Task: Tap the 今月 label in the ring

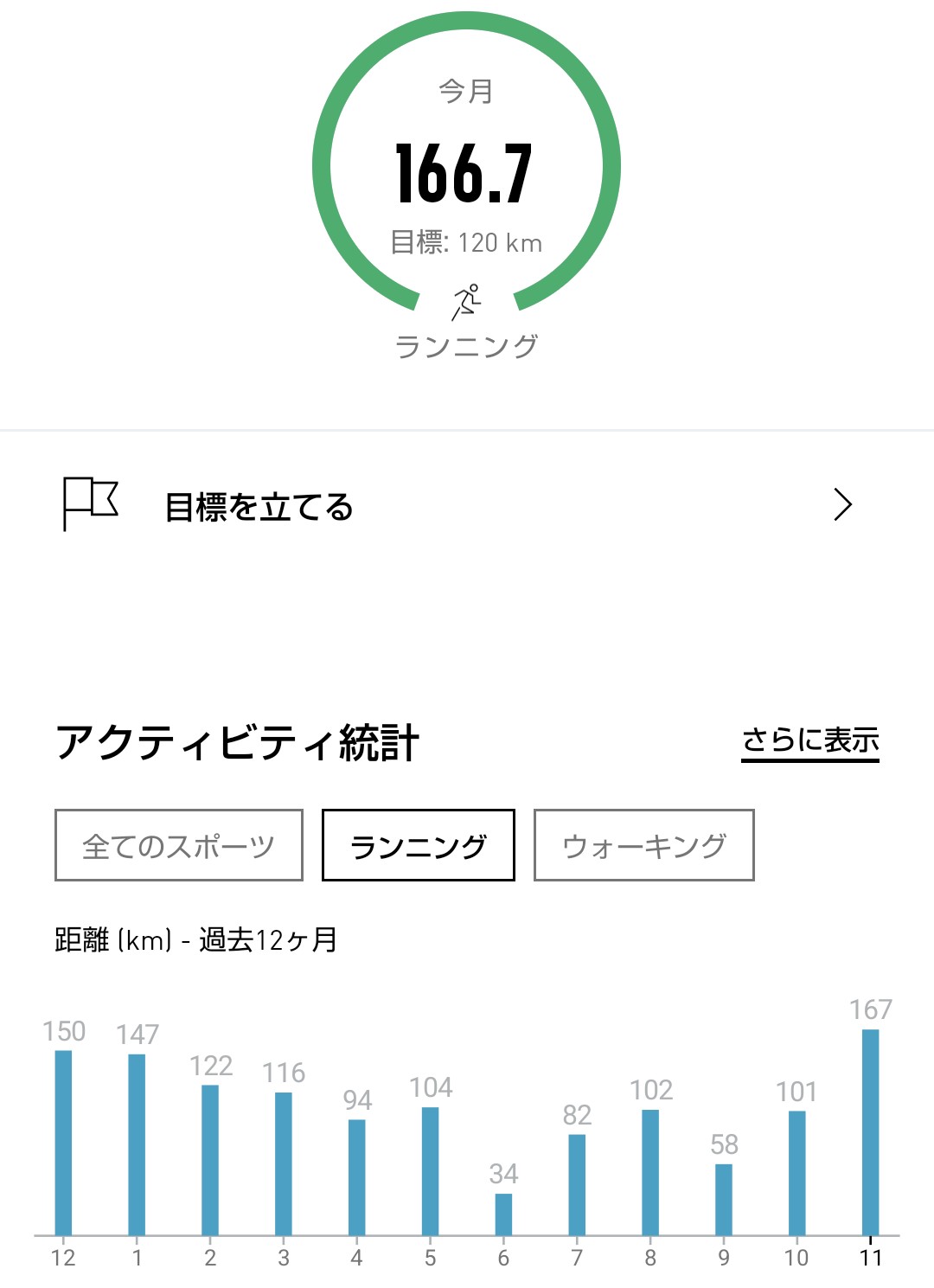Action: click(467, 91)
